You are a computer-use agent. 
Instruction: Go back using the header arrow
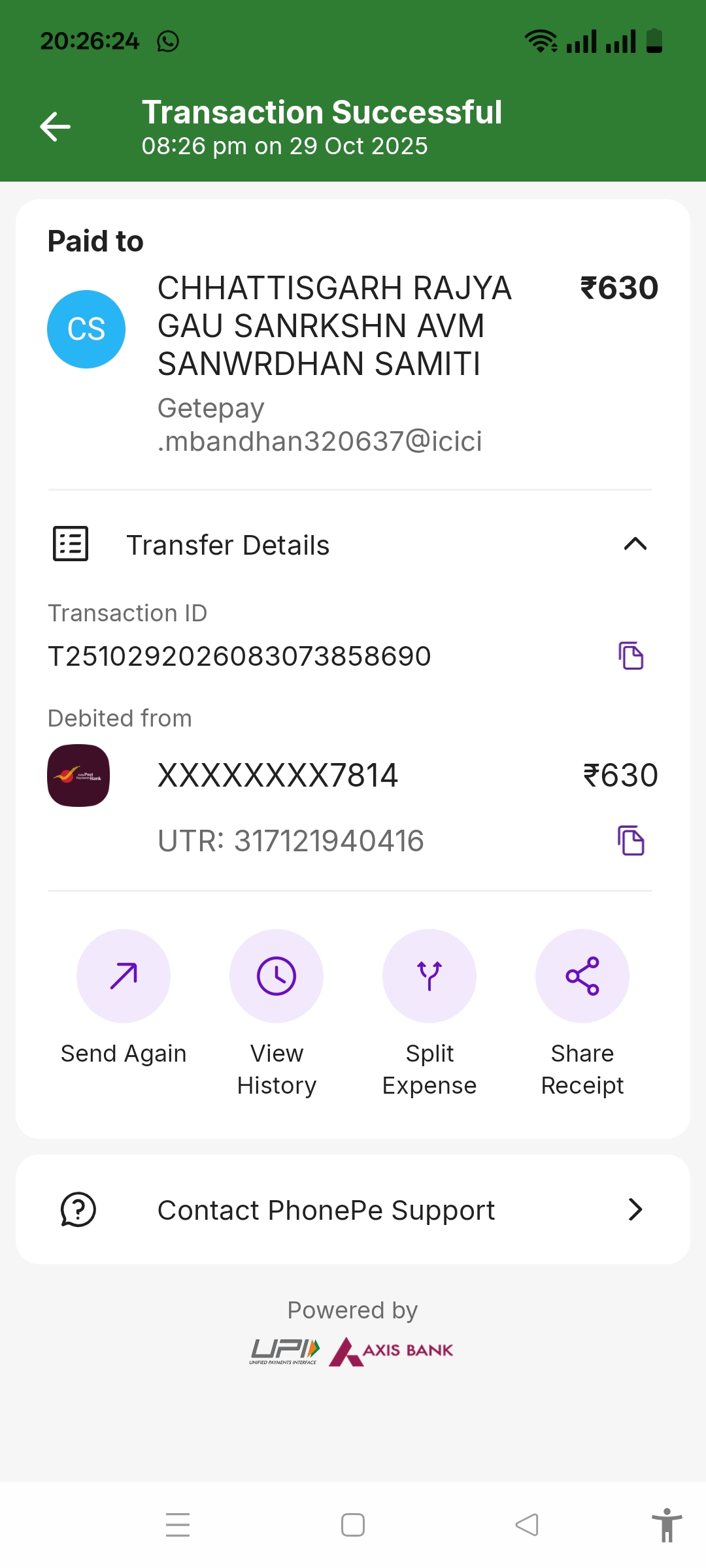[56, 127]
